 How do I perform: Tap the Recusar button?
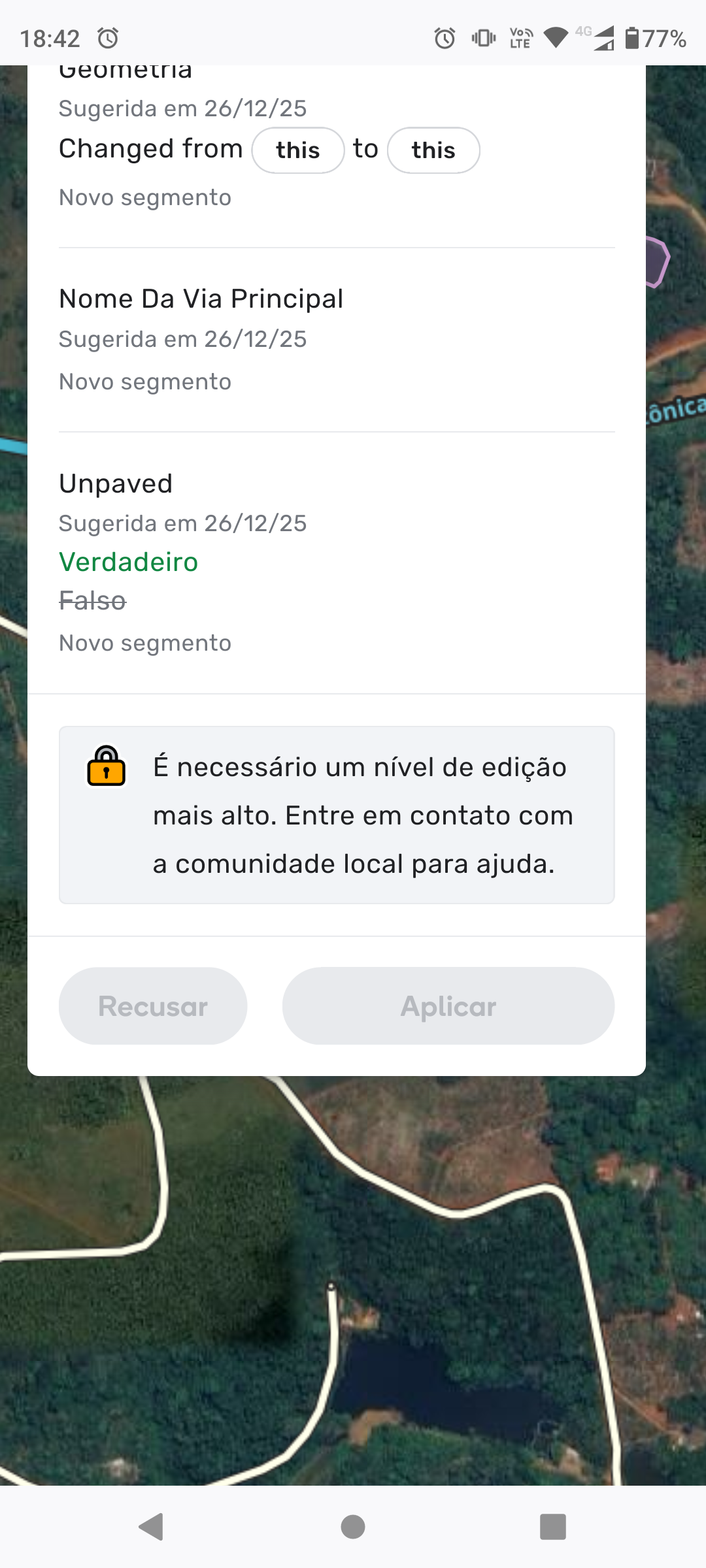(x=153, y=1006)
